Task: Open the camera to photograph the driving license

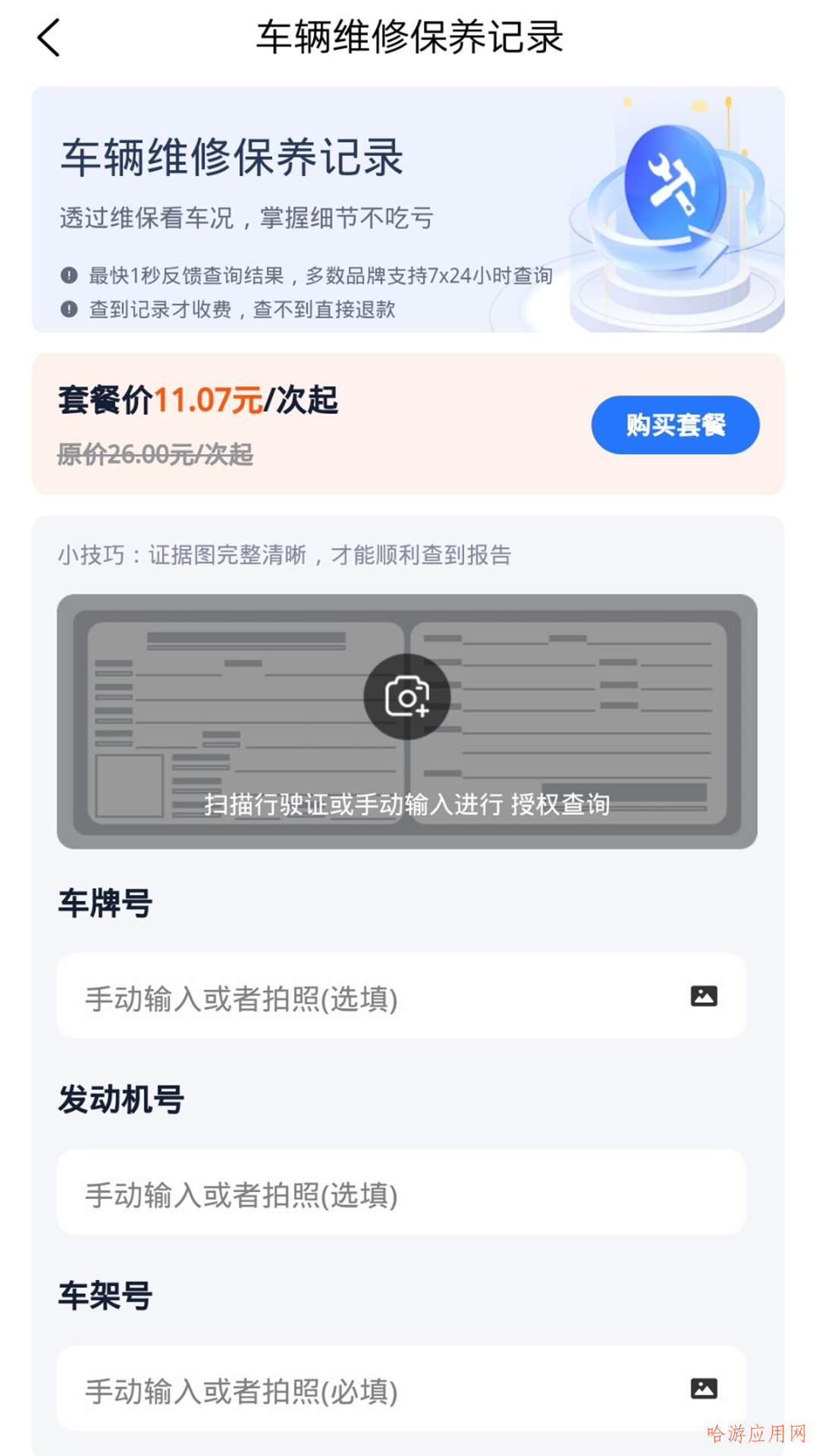Action: coord(408,695)
